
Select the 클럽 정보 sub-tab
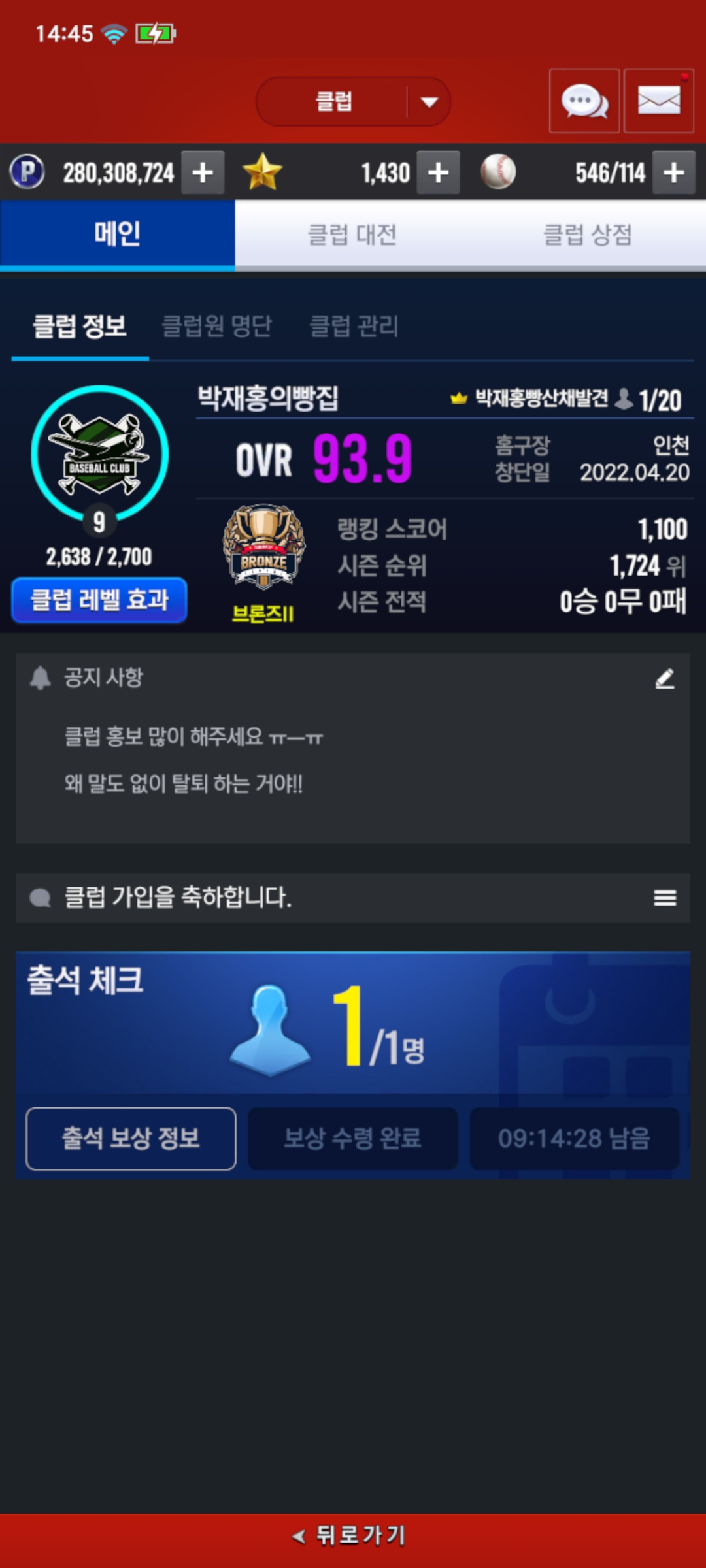(x=80, y=326)
